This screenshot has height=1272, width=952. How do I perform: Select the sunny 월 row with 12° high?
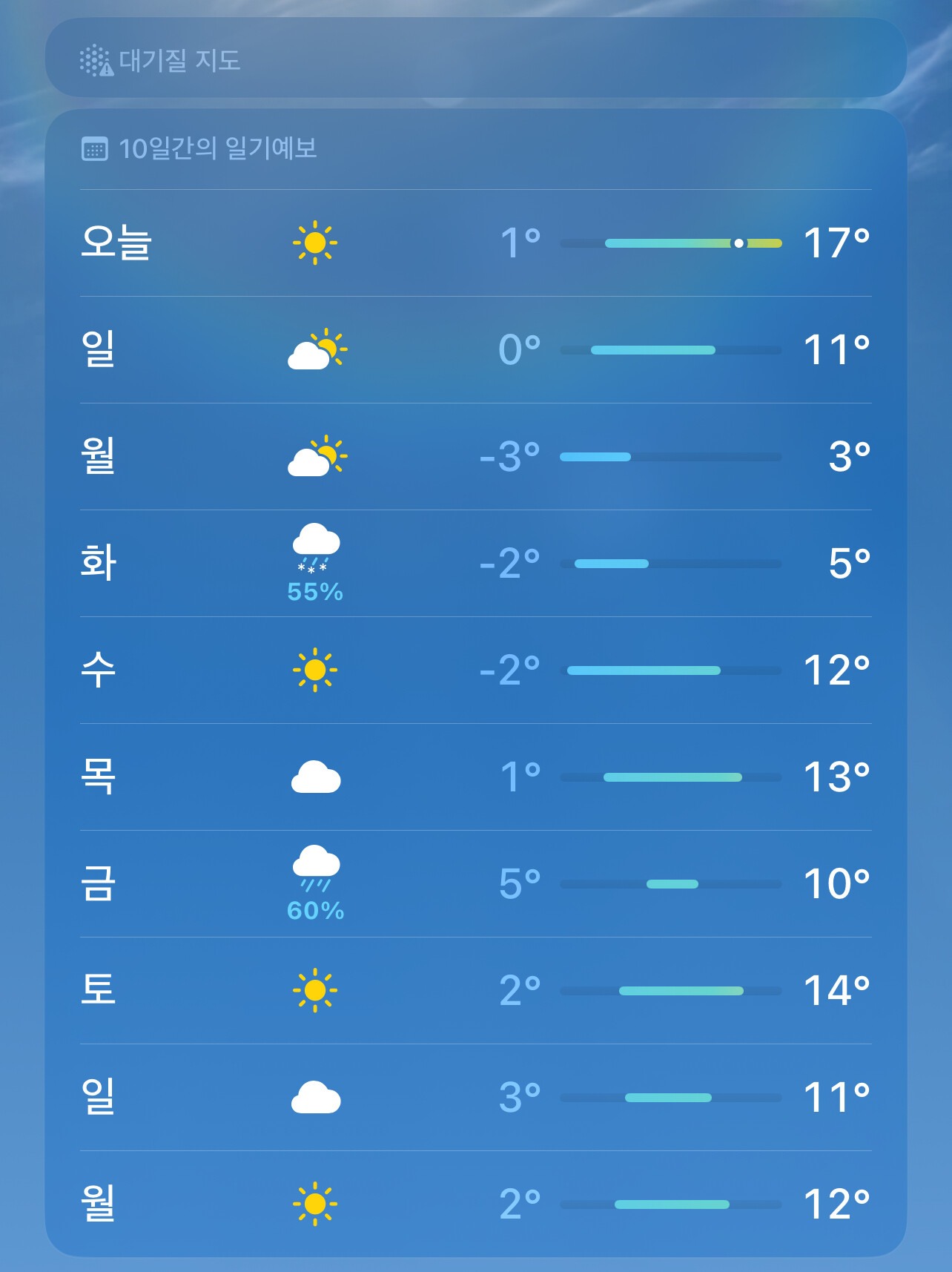coord(475,1205)
